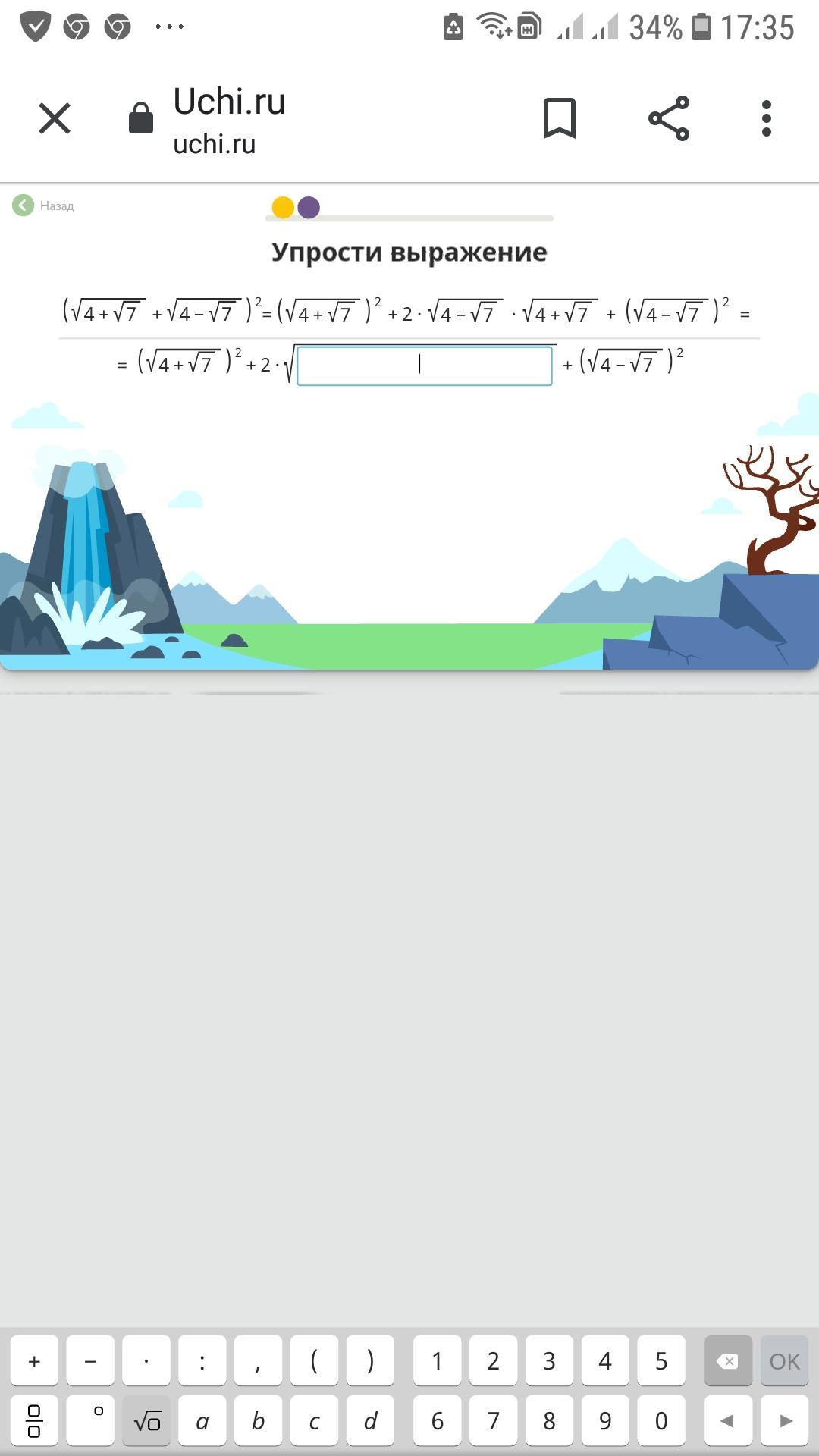Confirm the answer with OK
Viewport: 819px width, 1456px height.
[x=784, y=1361]
